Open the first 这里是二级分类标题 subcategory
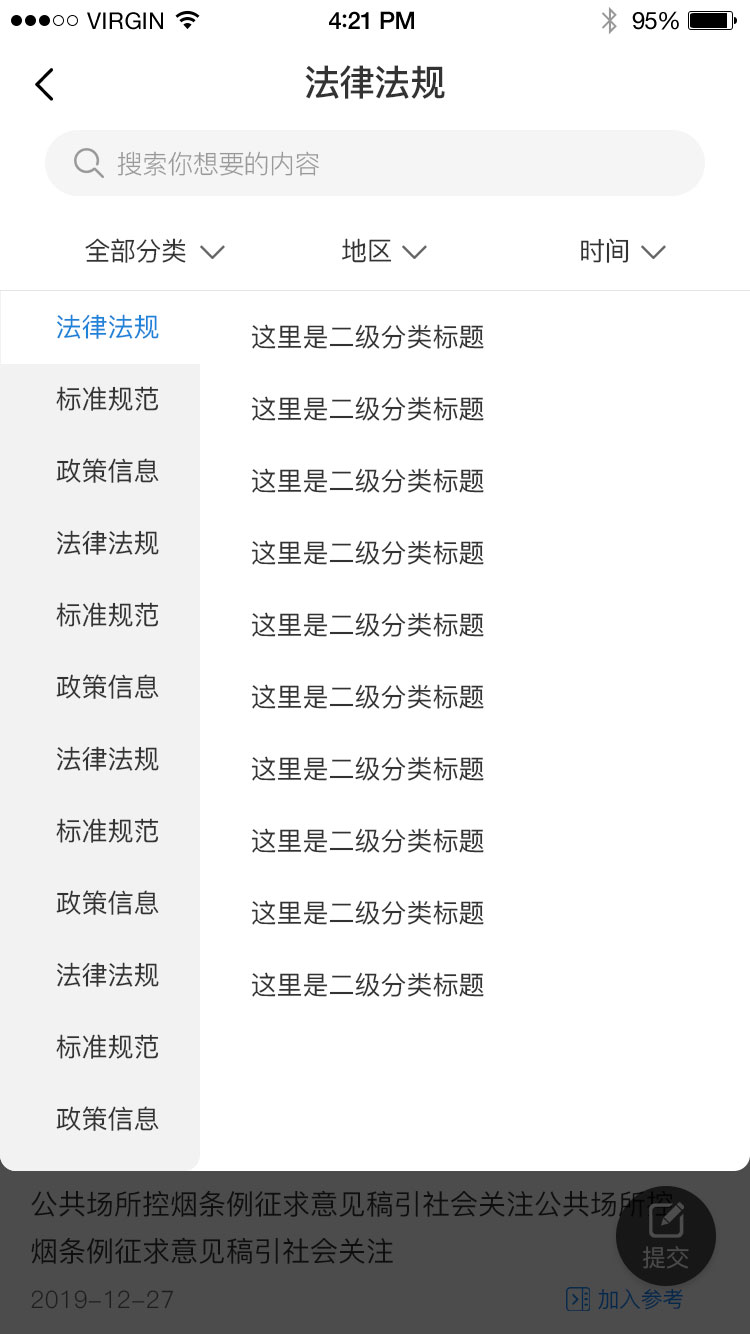The height and width of the screenshot is (1334, 750). [x=367, y=338]
